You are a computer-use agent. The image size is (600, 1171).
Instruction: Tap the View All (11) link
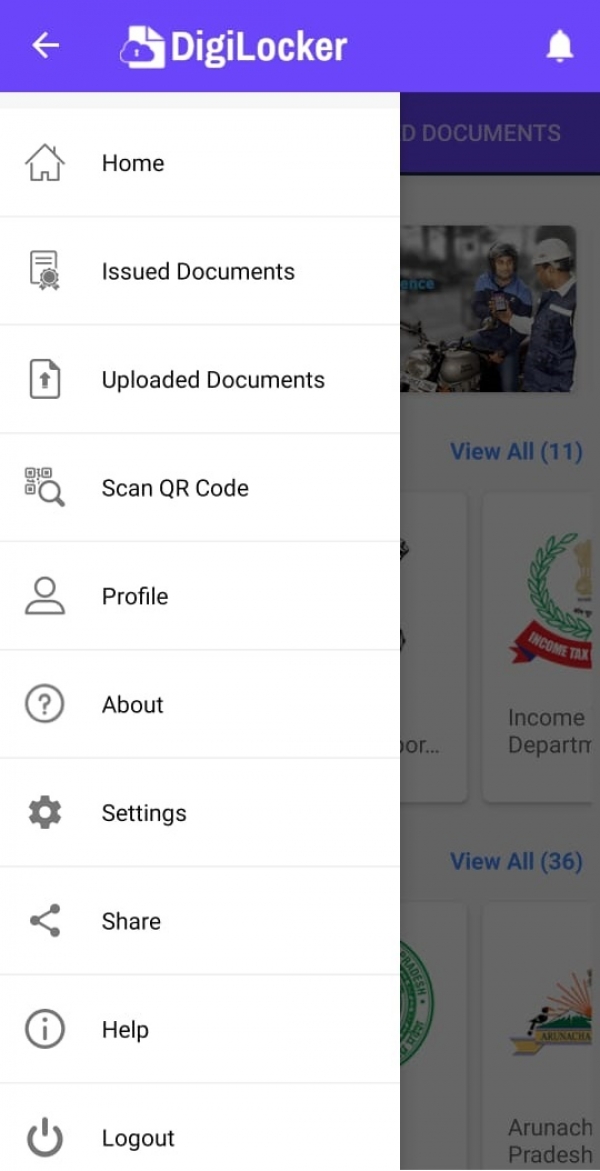516,452
